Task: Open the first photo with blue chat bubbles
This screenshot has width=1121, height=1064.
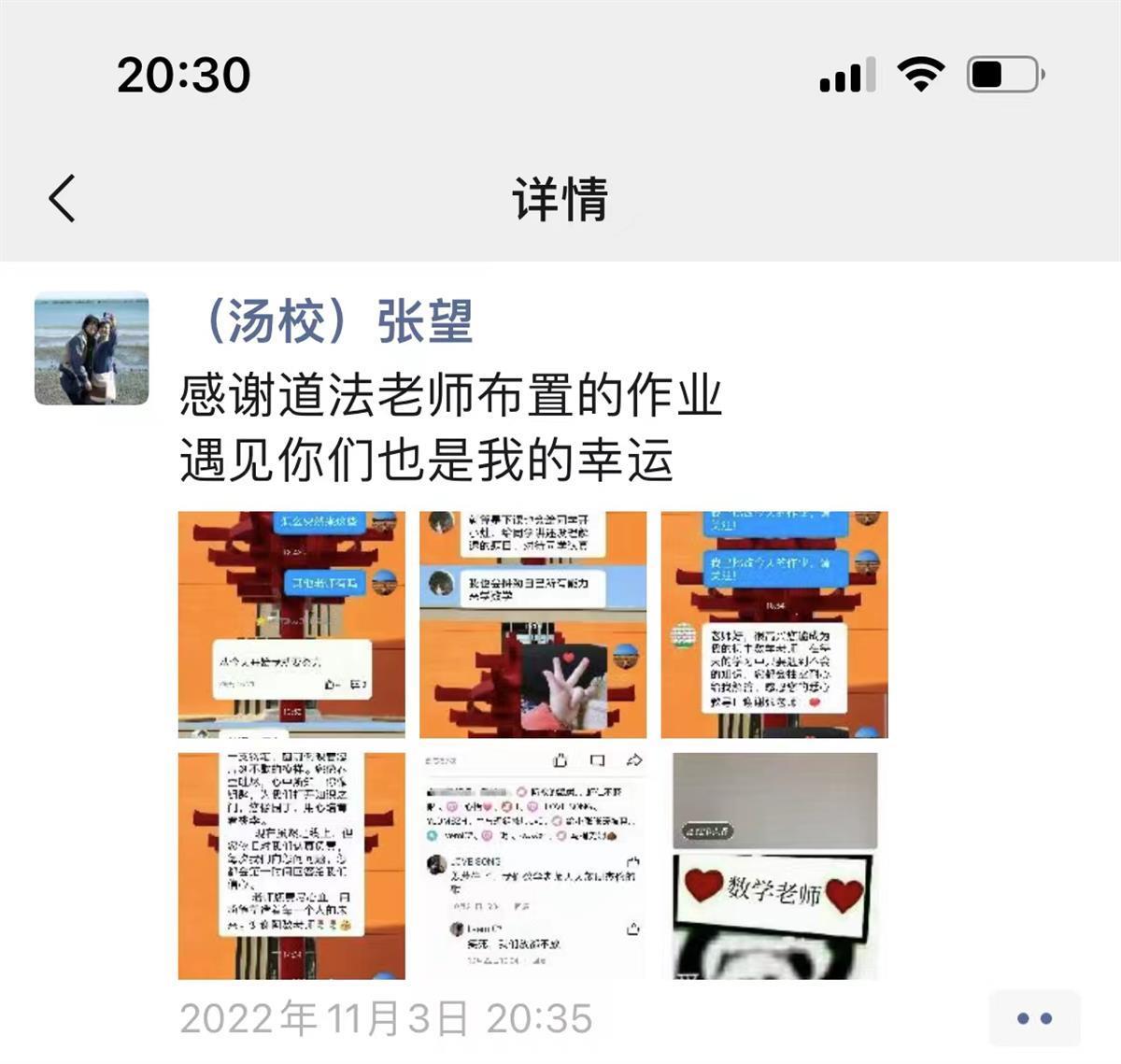Action: [x=291, y=624]
